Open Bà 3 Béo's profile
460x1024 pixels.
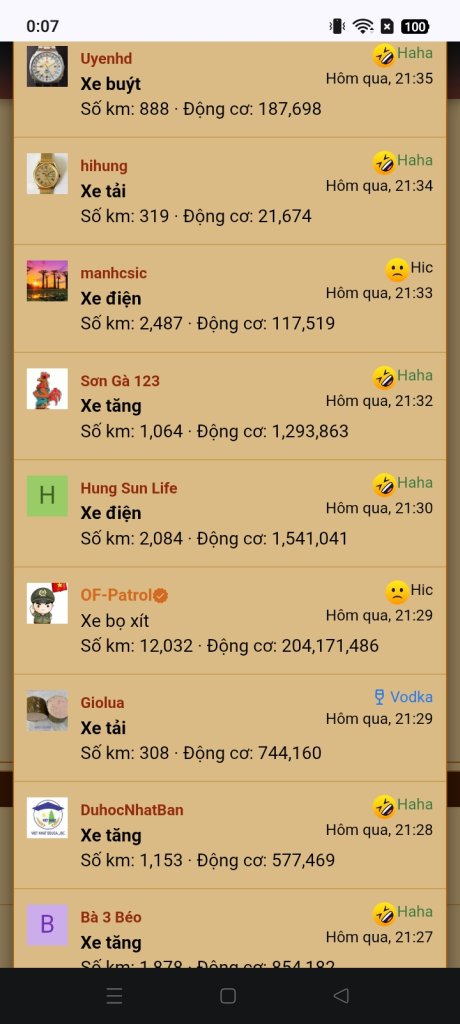[110, 917]
